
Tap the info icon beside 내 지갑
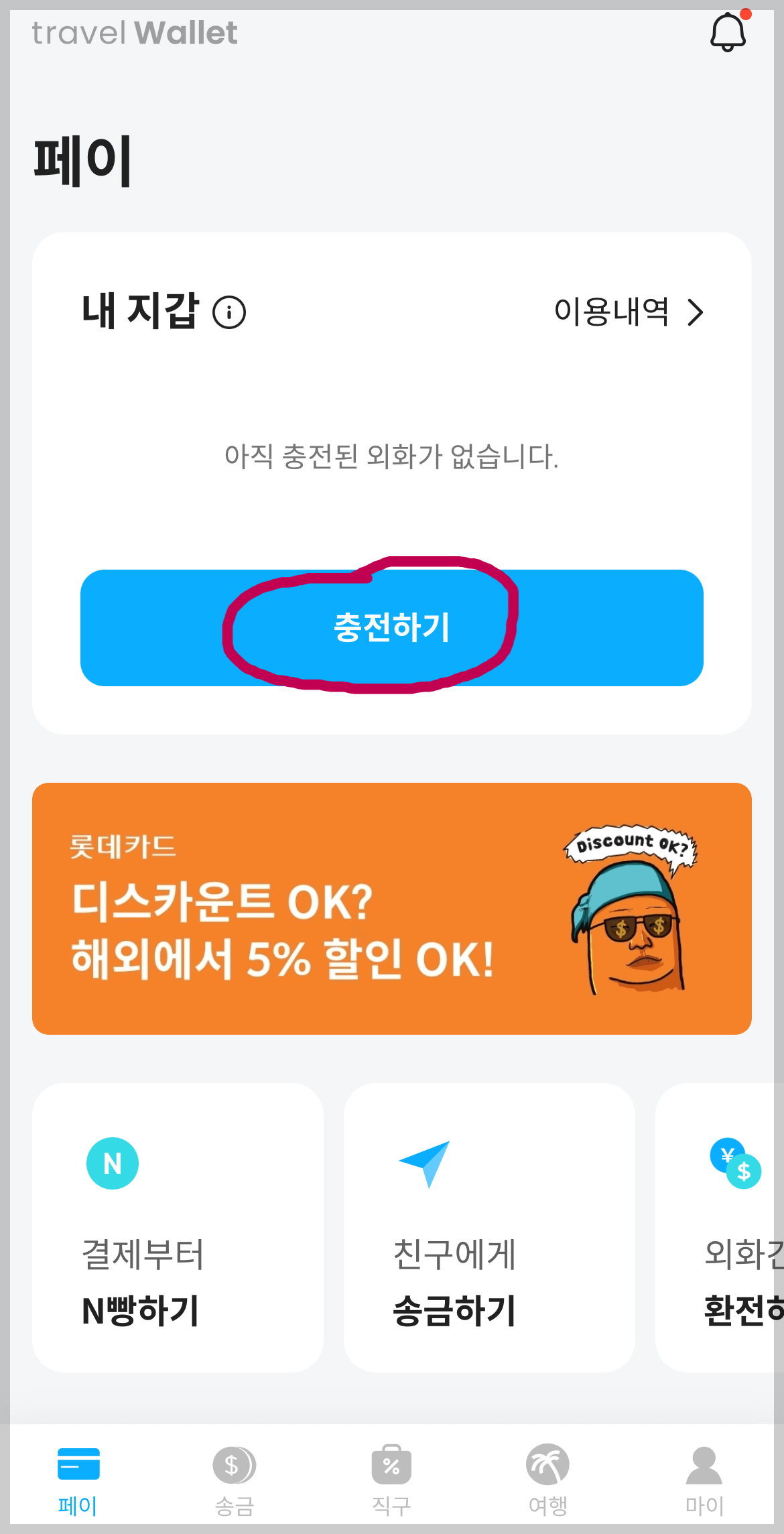pos(230,312)
